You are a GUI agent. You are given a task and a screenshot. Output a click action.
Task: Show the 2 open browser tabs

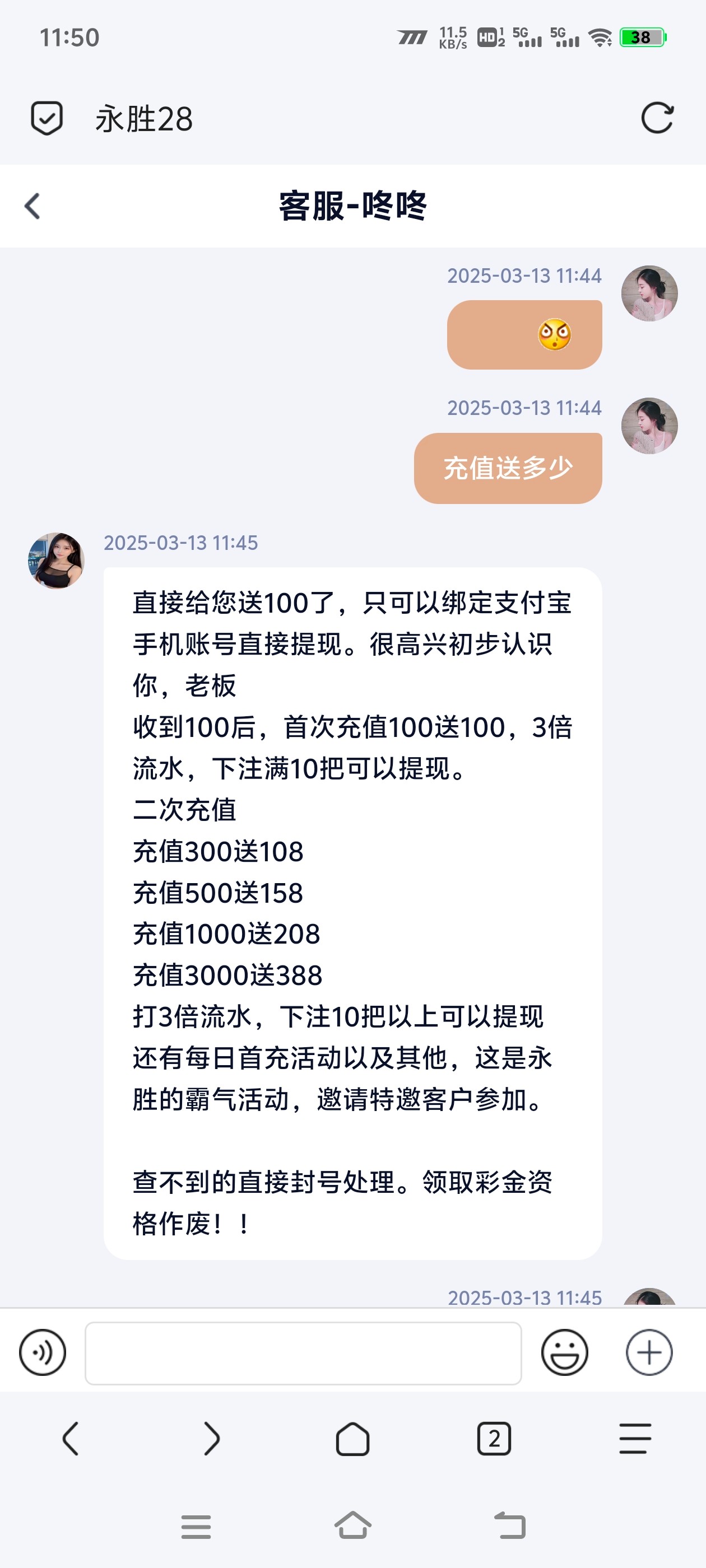[x=494, y=1439]
